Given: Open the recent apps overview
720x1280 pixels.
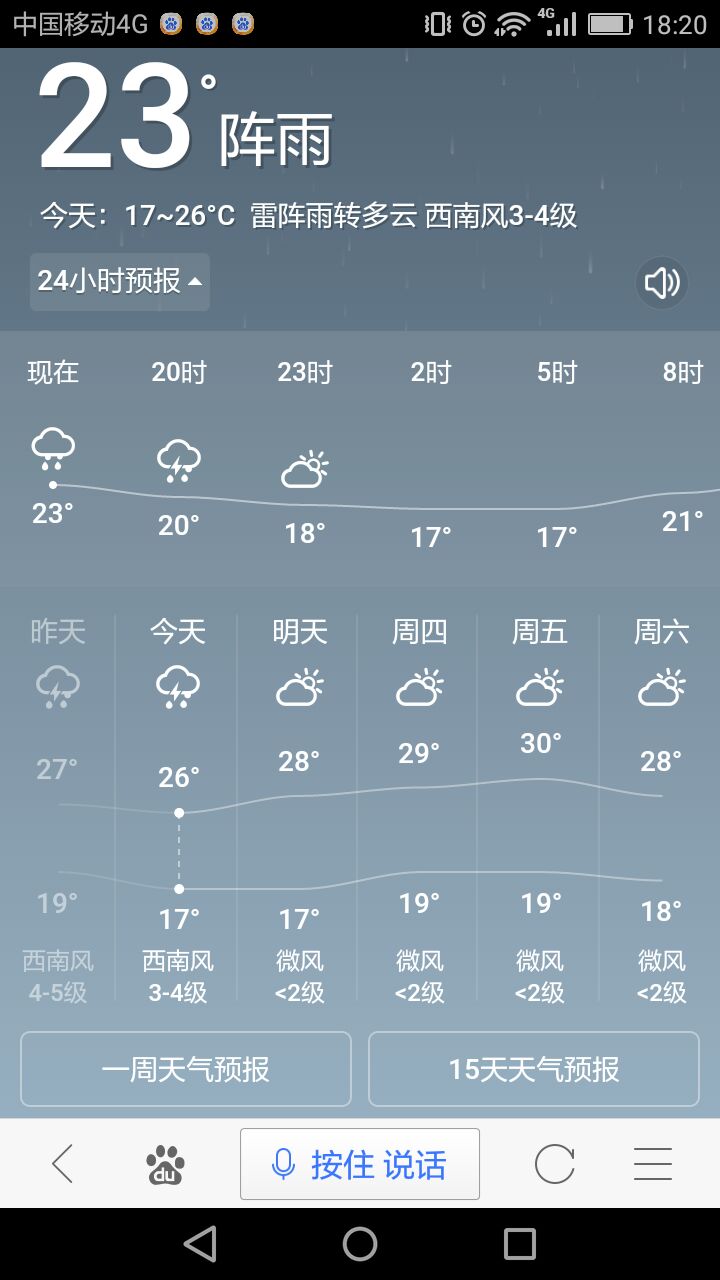Looking at the screenshot, I should (520, 1244).
